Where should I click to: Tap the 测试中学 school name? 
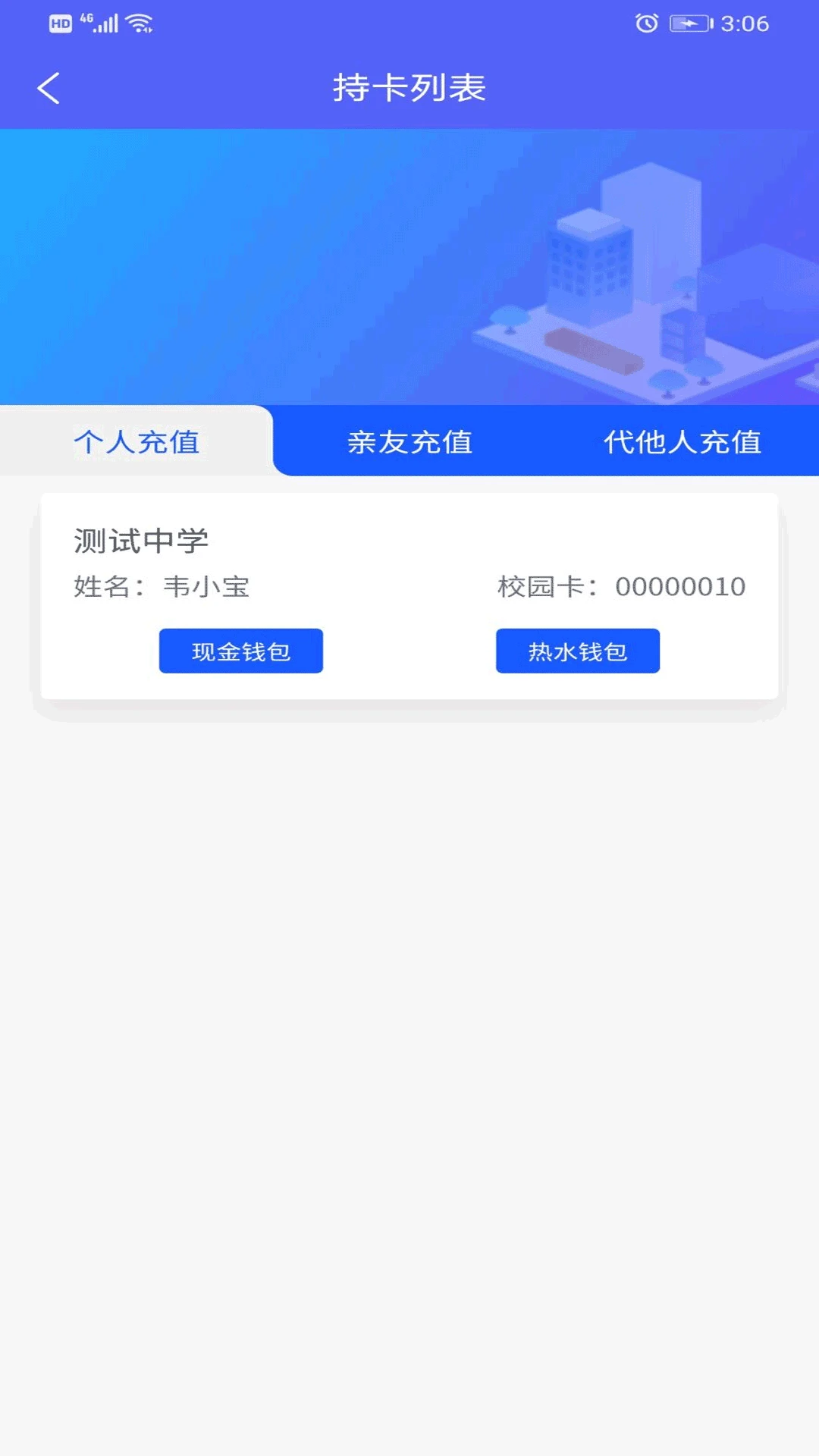143,541
